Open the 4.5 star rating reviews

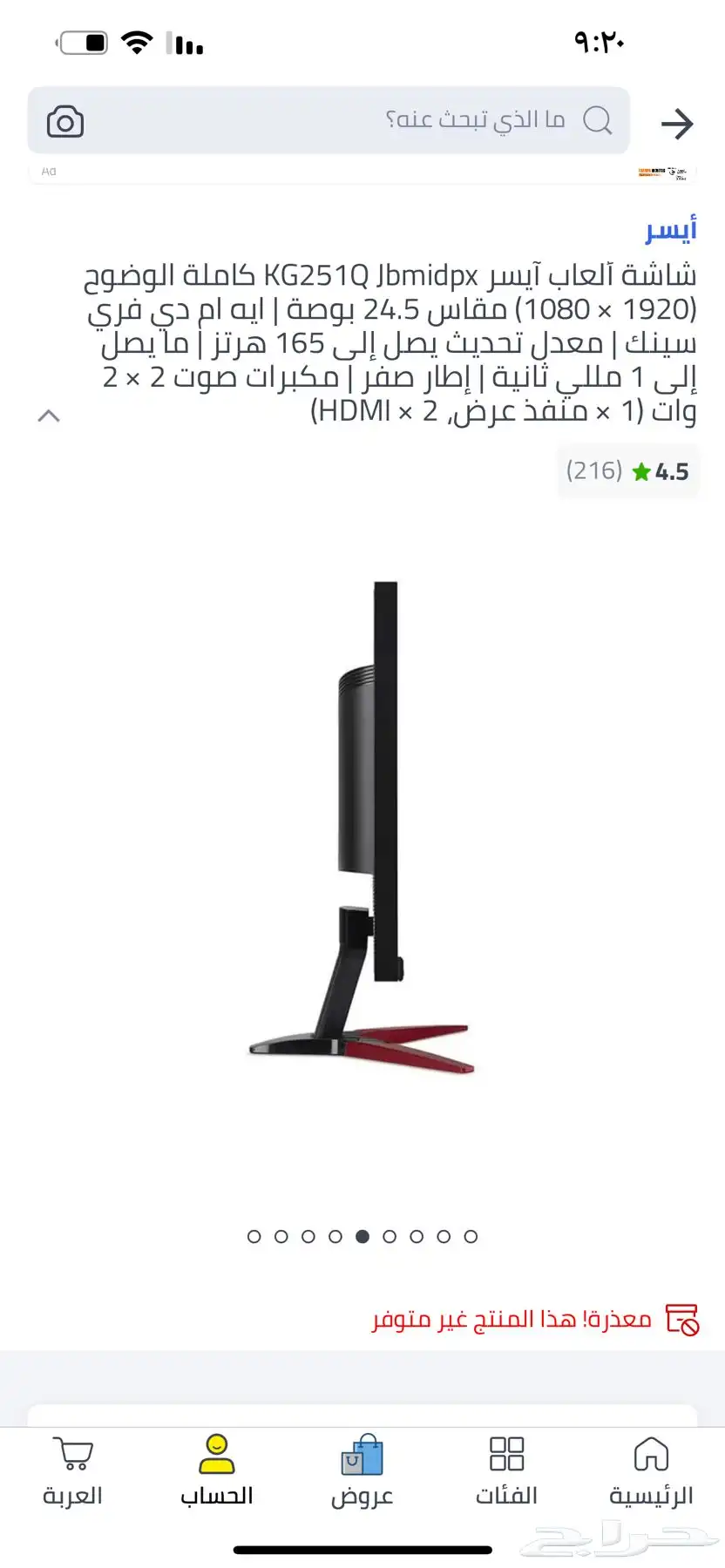[628, 471]
